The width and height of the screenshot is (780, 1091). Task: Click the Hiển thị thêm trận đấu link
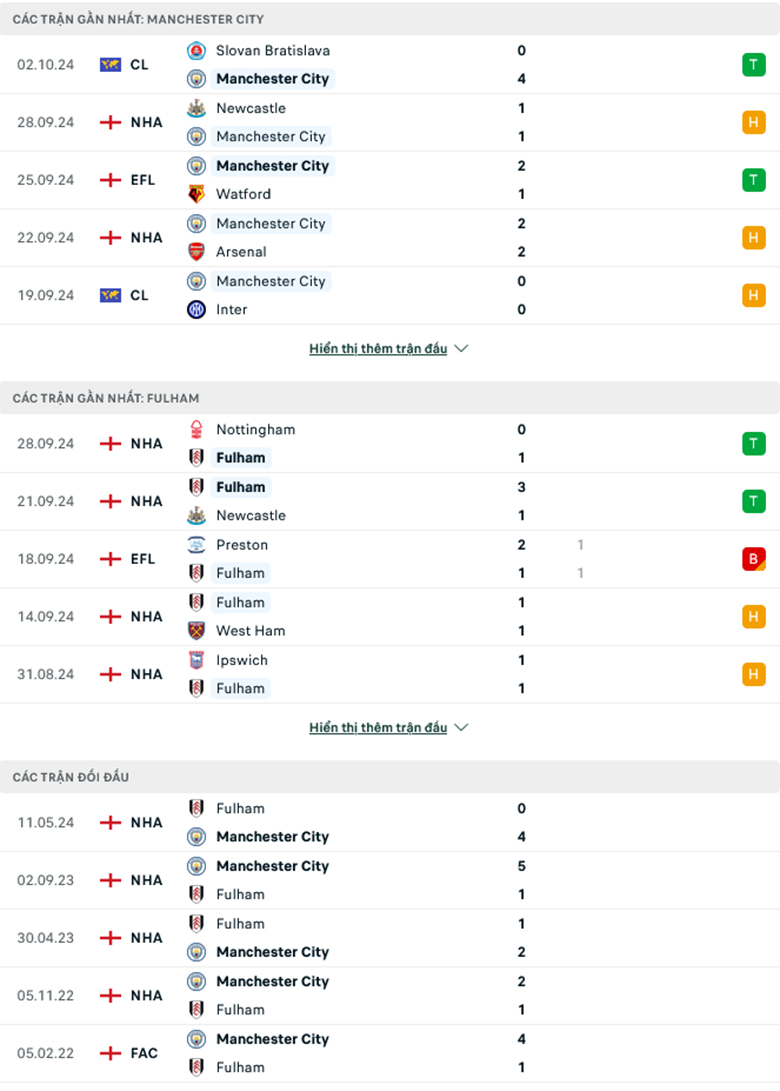(x=377, y=348)
